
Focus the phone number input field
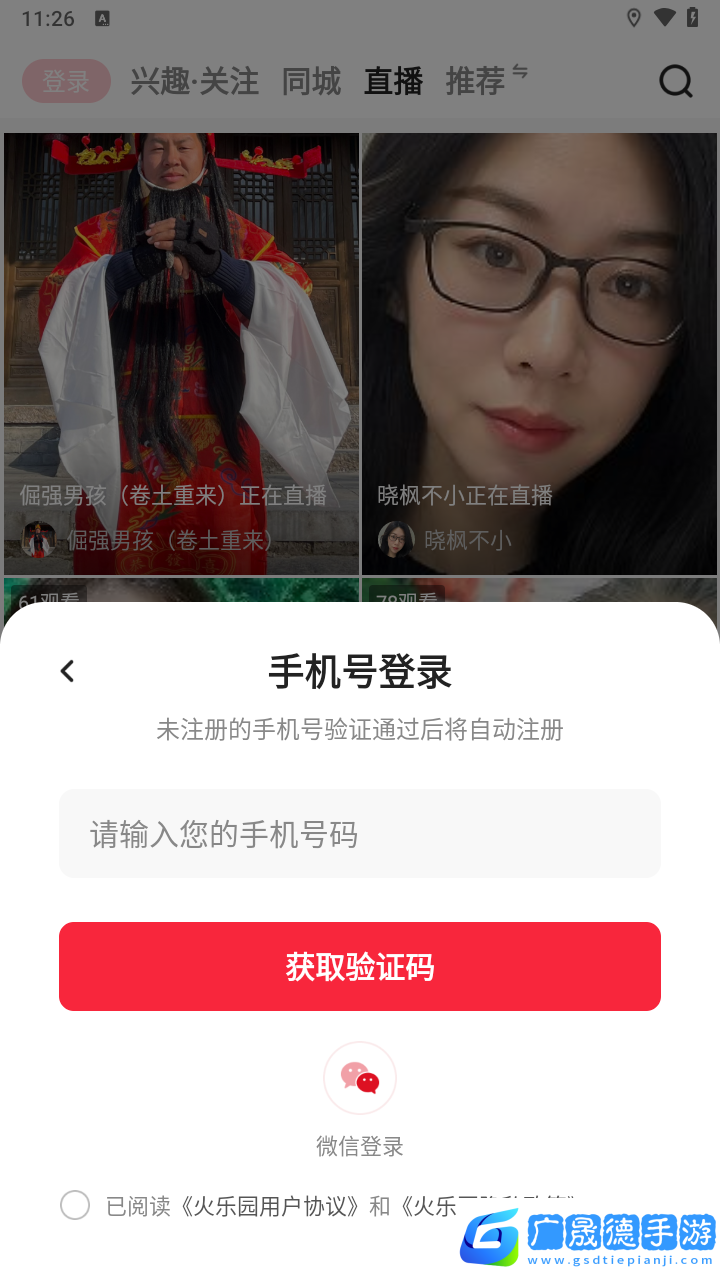click(360, 834)
